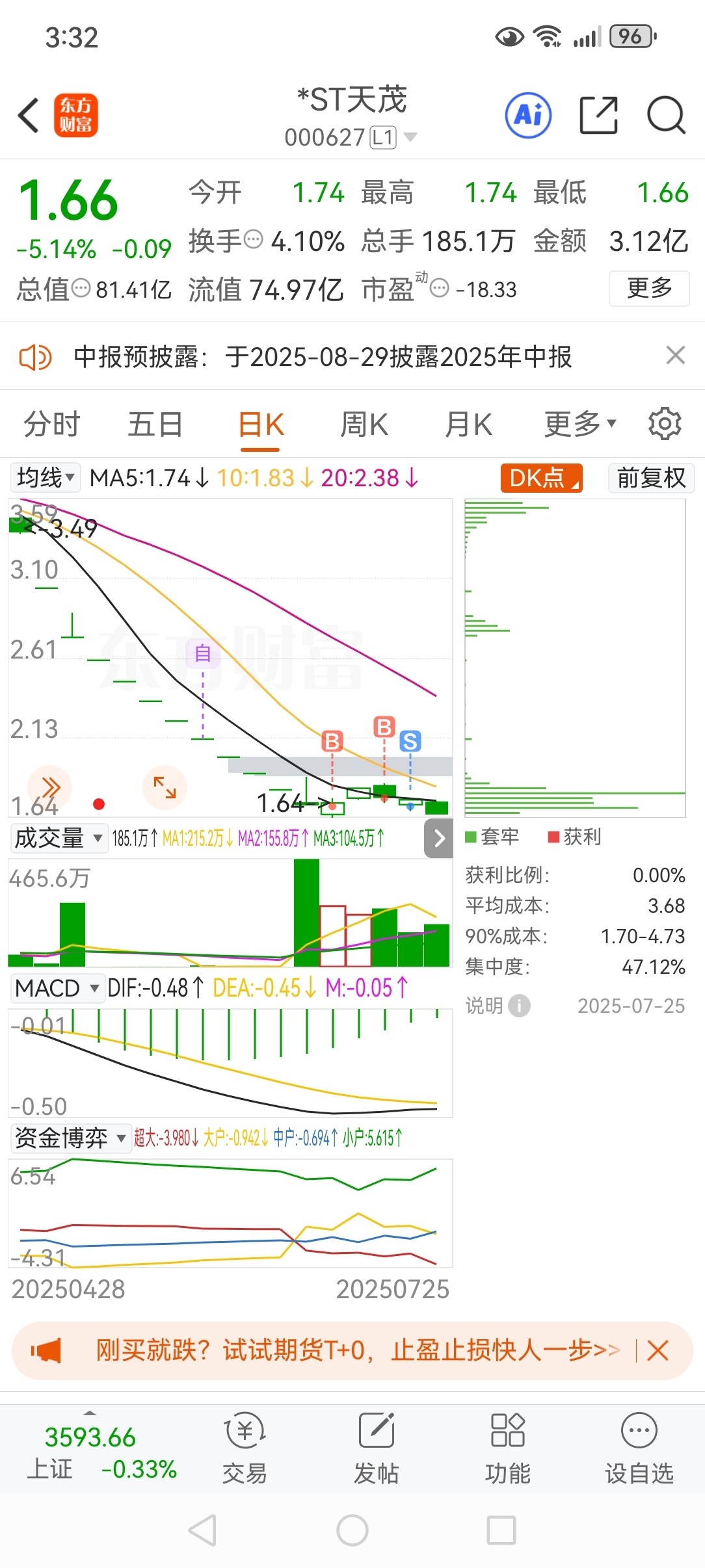Tap 更多 button for more quote data

pyautogui.click(x=649, y=288)
